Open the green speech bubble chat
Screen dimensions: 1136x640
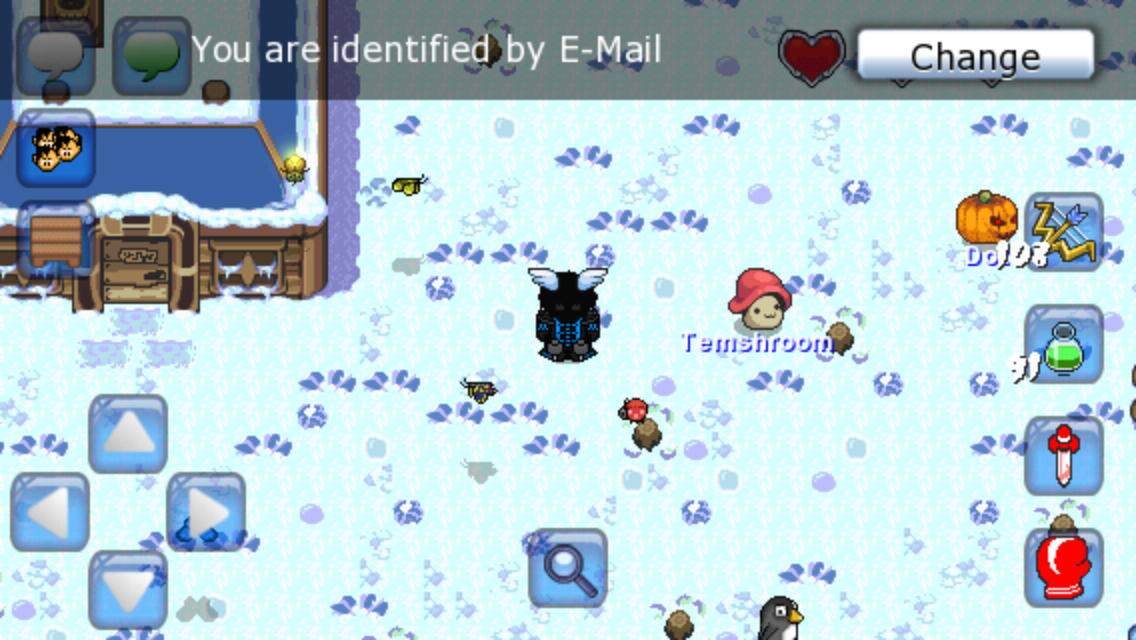[152, 55]
